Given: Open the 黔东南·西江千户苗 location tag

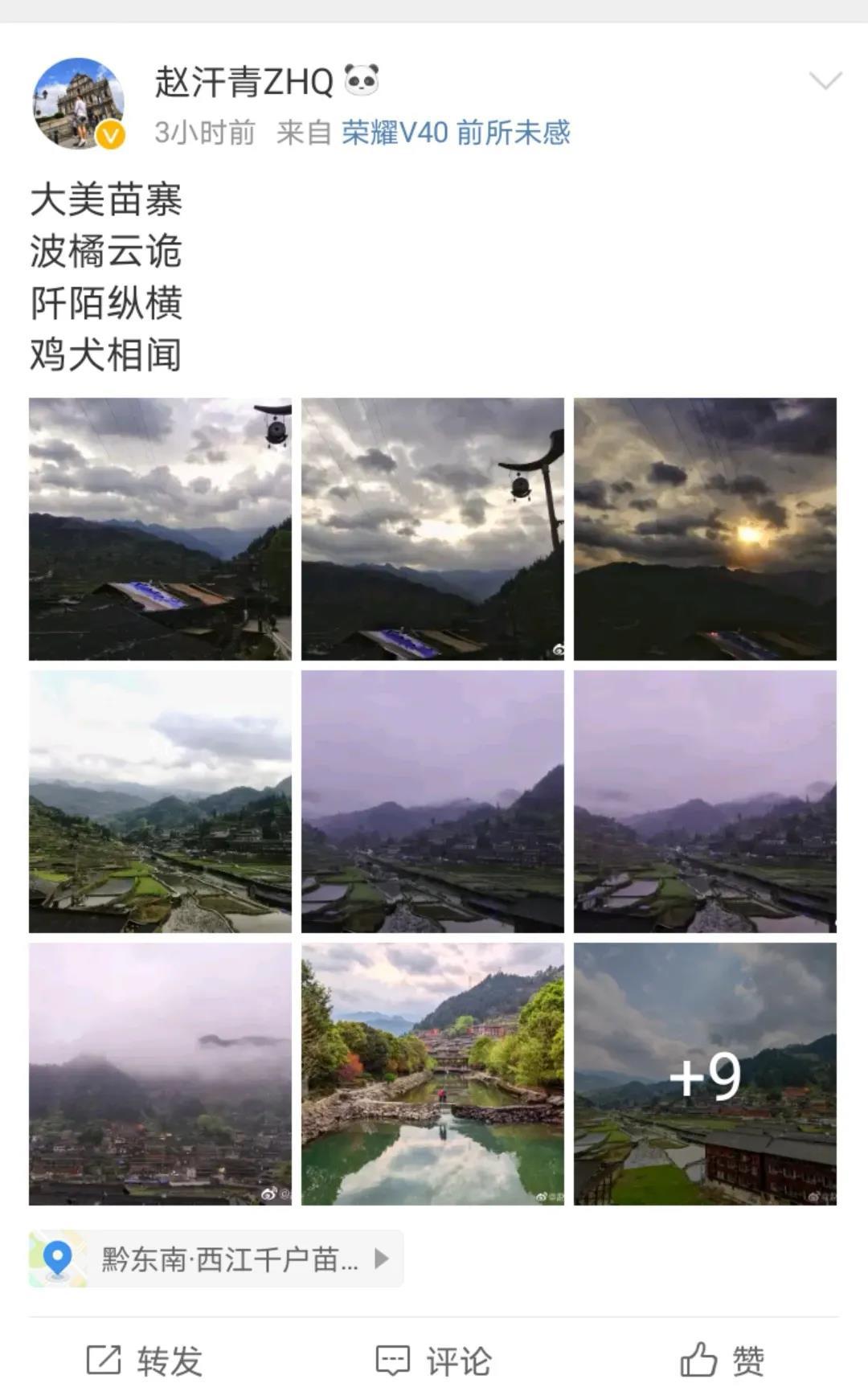Looking at the screenshot, I should point(216,1259).
